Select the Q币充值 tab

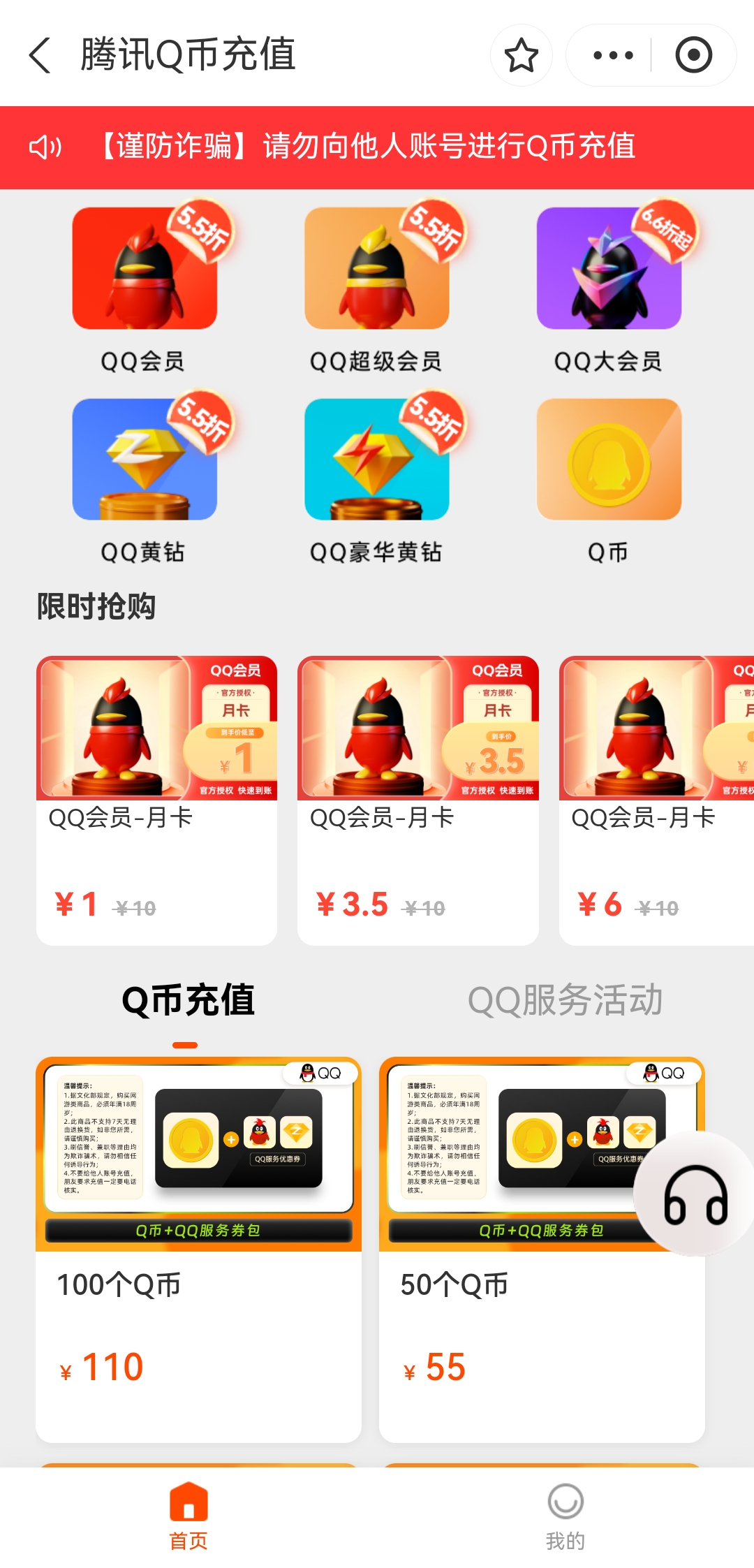188,1000
